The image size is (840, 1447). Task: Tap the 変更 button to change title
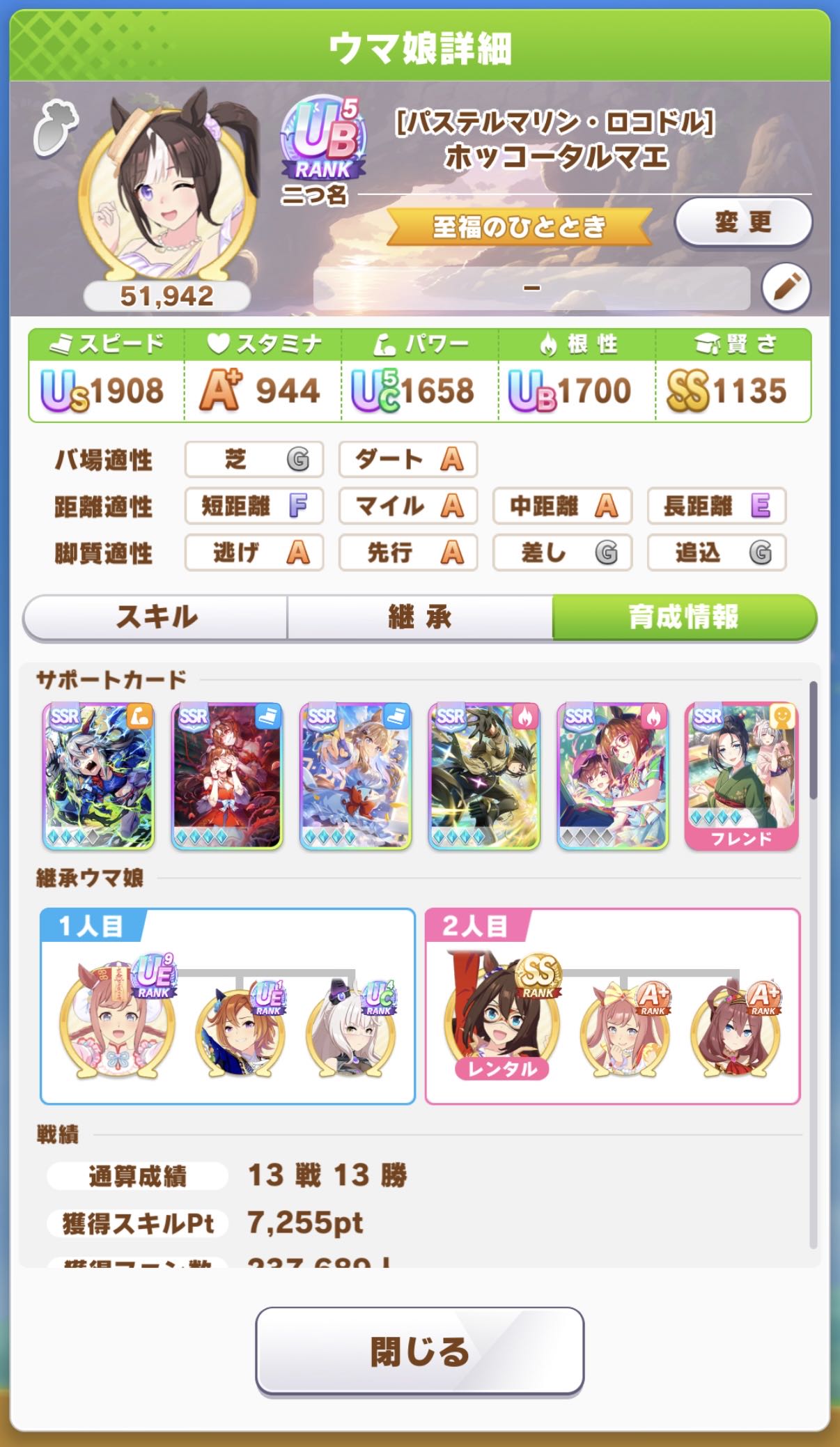(743, 222)
